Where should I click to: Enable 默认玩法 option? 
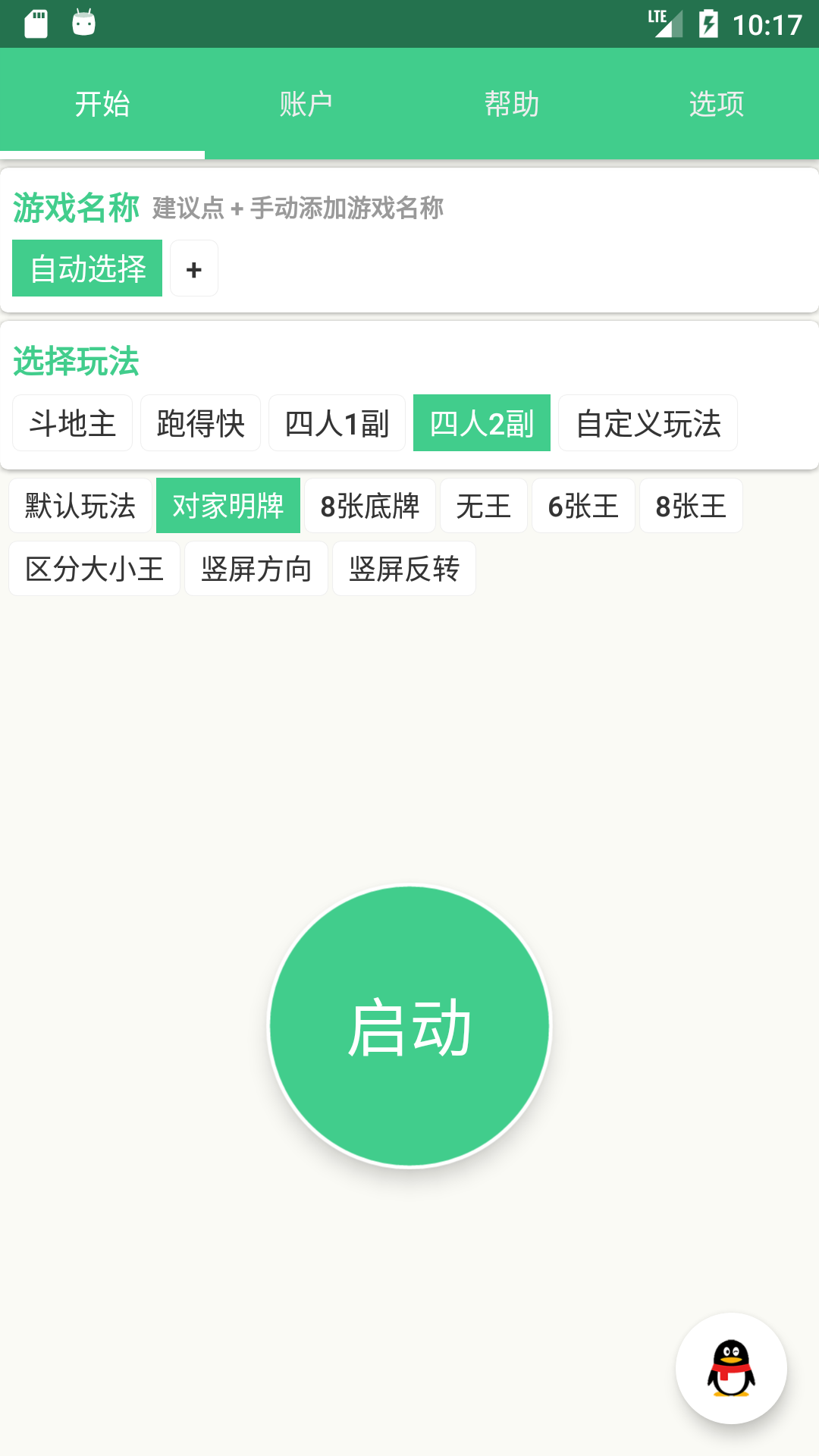(80, 505)
